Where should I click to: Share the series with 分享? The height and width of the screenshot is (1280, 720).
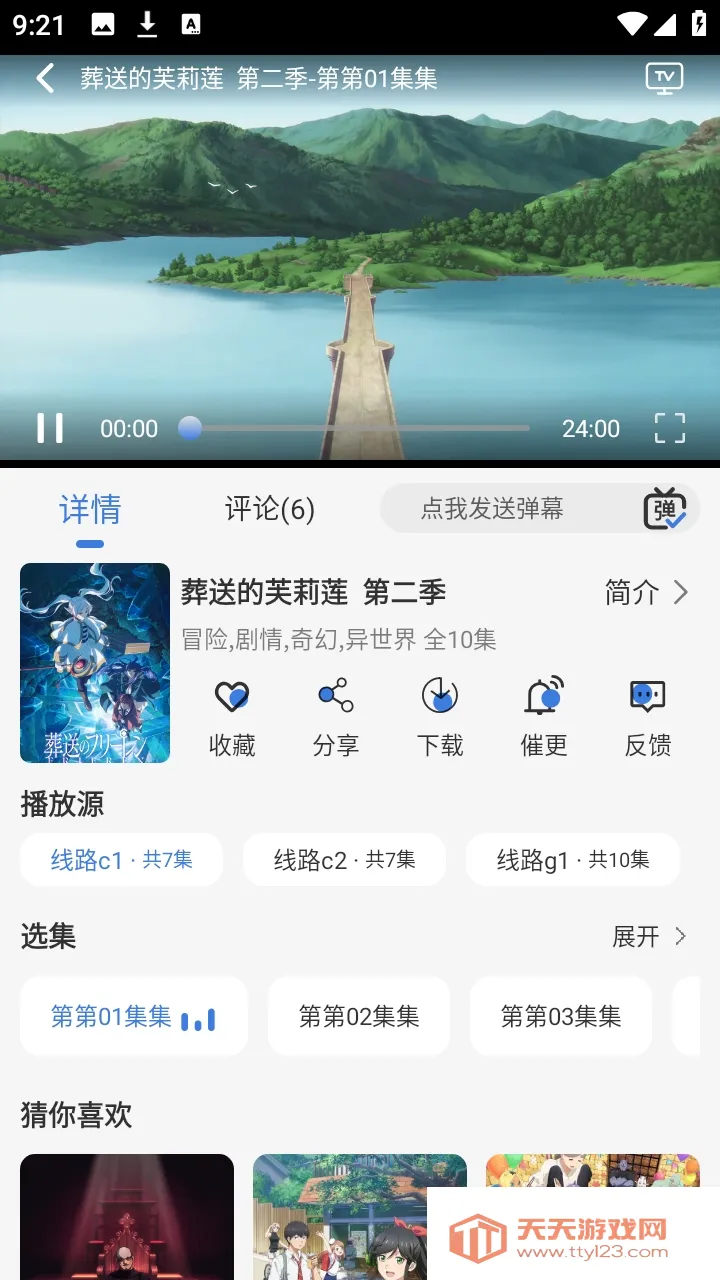point(336,717)
